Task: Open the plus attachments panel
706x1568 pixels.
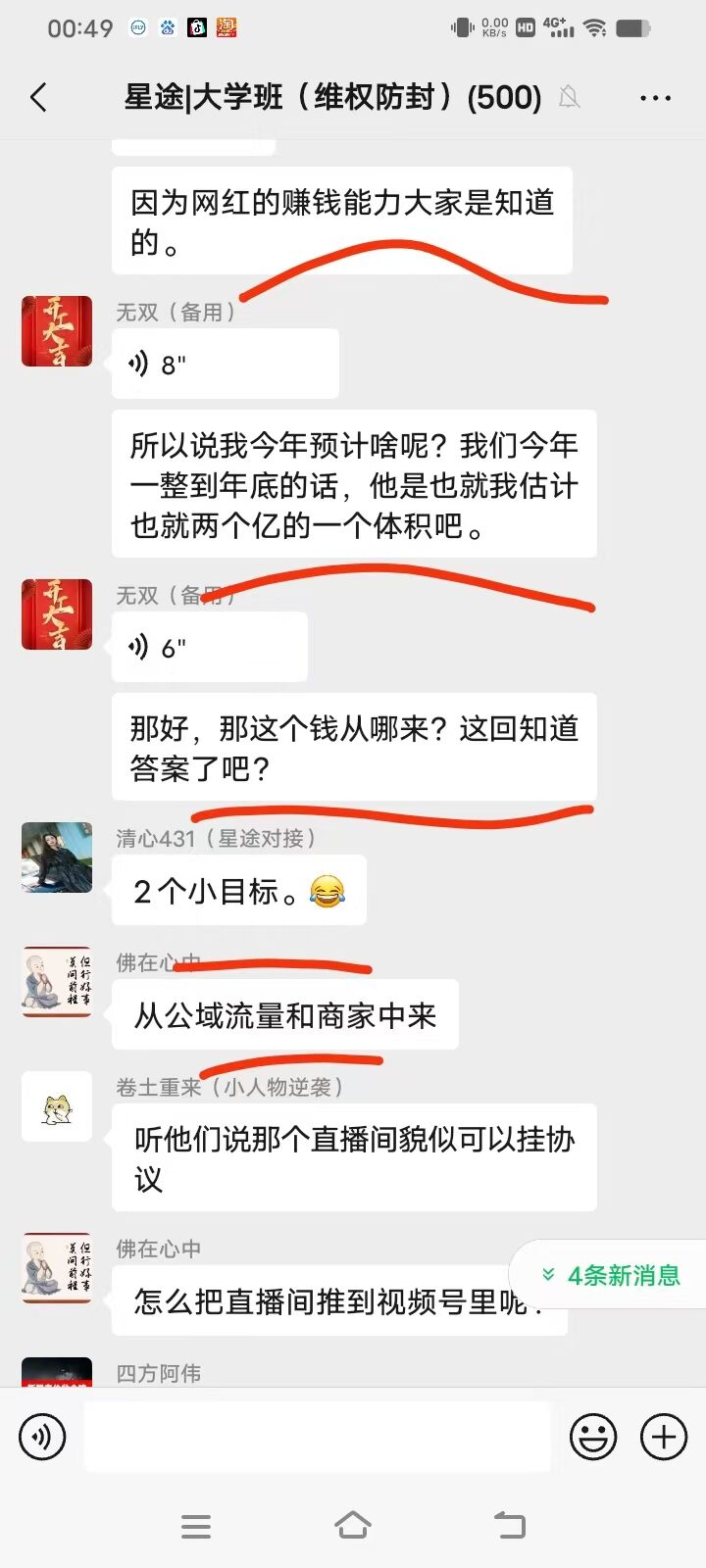Action: [x=664, y=1437]
